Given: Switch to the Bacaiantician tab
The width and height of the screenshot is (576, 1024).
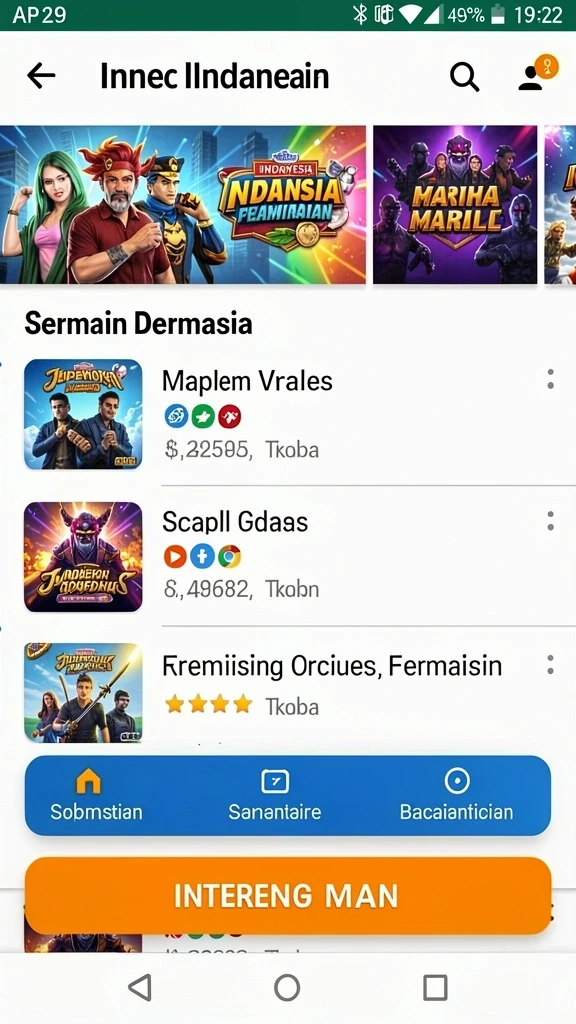Looking at the screenshot, I should 456,795.
